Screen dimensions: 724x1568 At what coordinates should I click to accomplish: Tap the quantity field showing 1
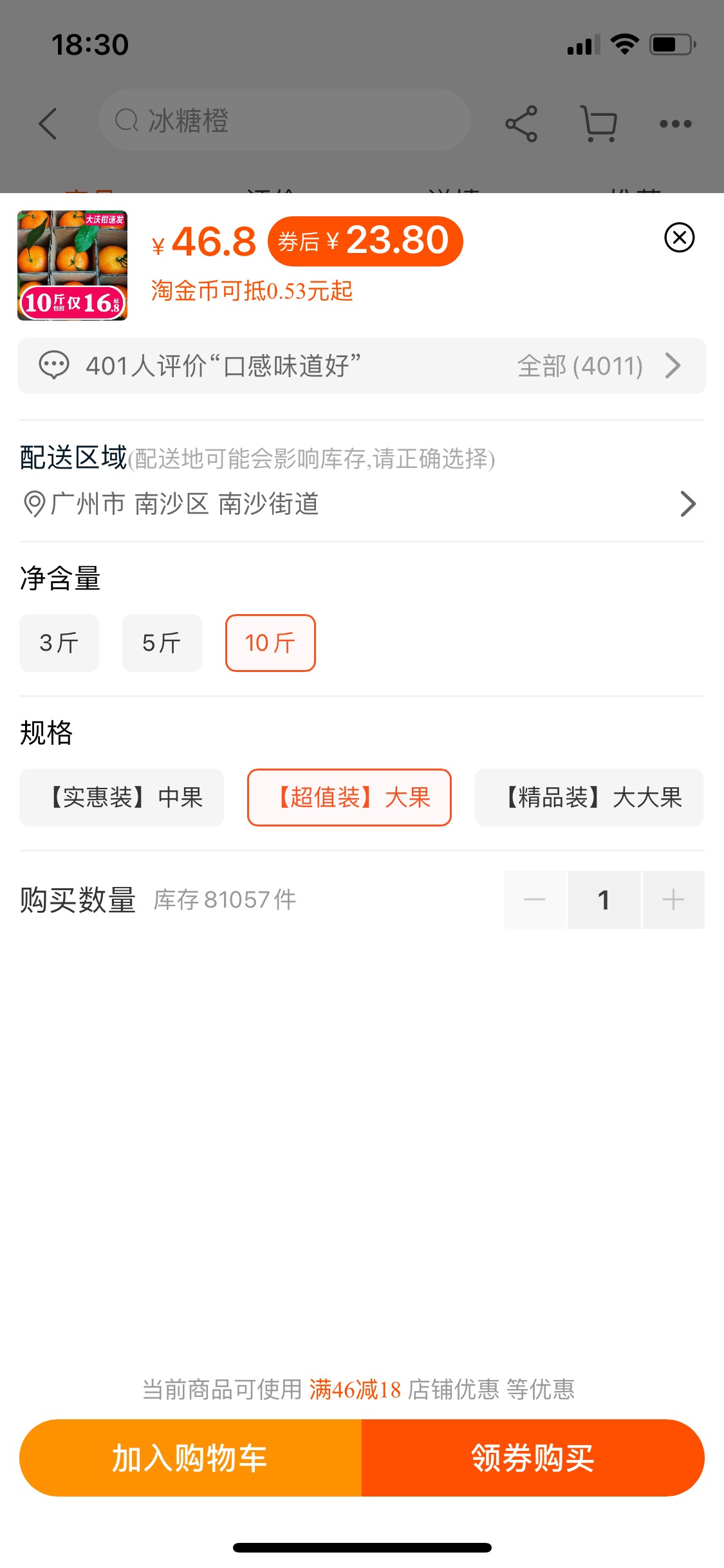[604, 899]
